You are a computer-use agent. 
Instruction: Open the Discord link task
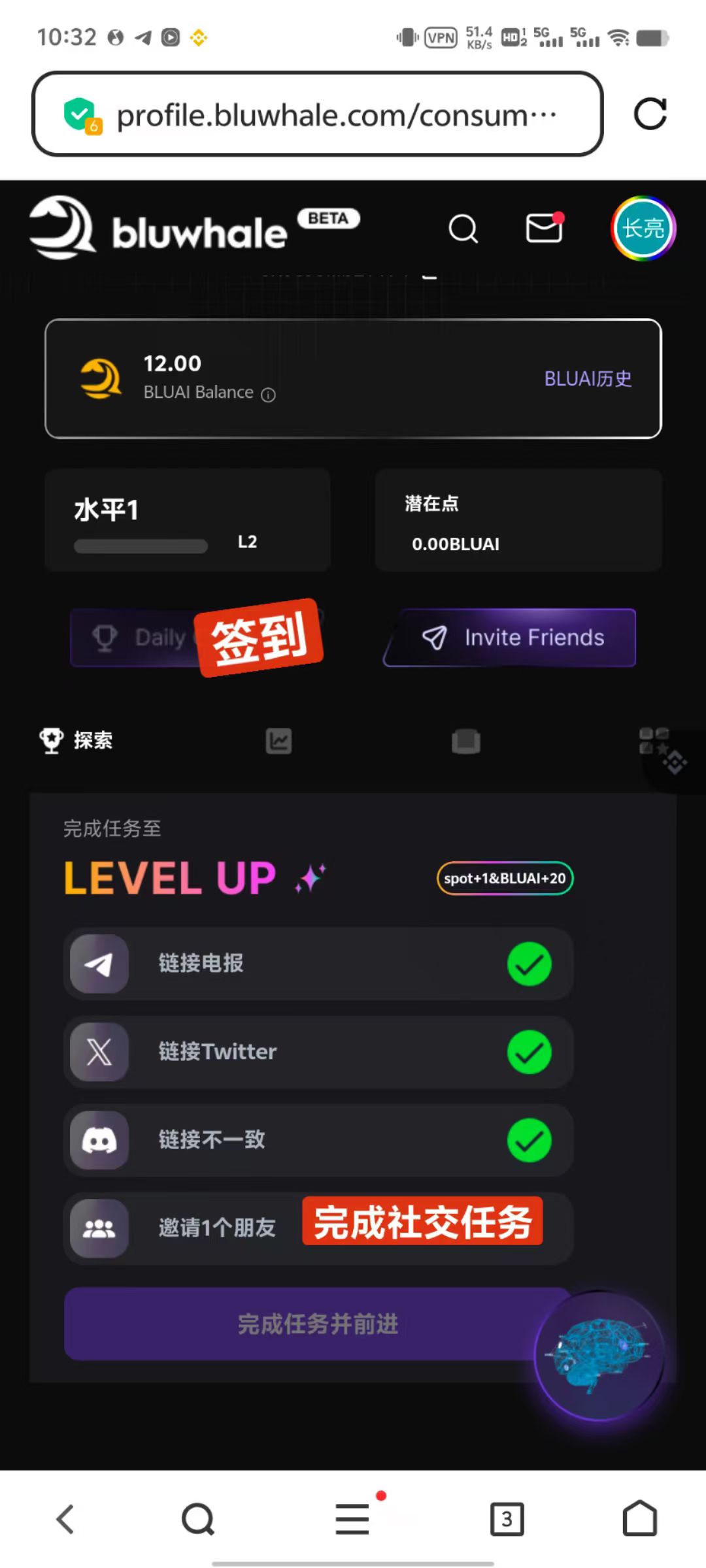coord(318,1140)
